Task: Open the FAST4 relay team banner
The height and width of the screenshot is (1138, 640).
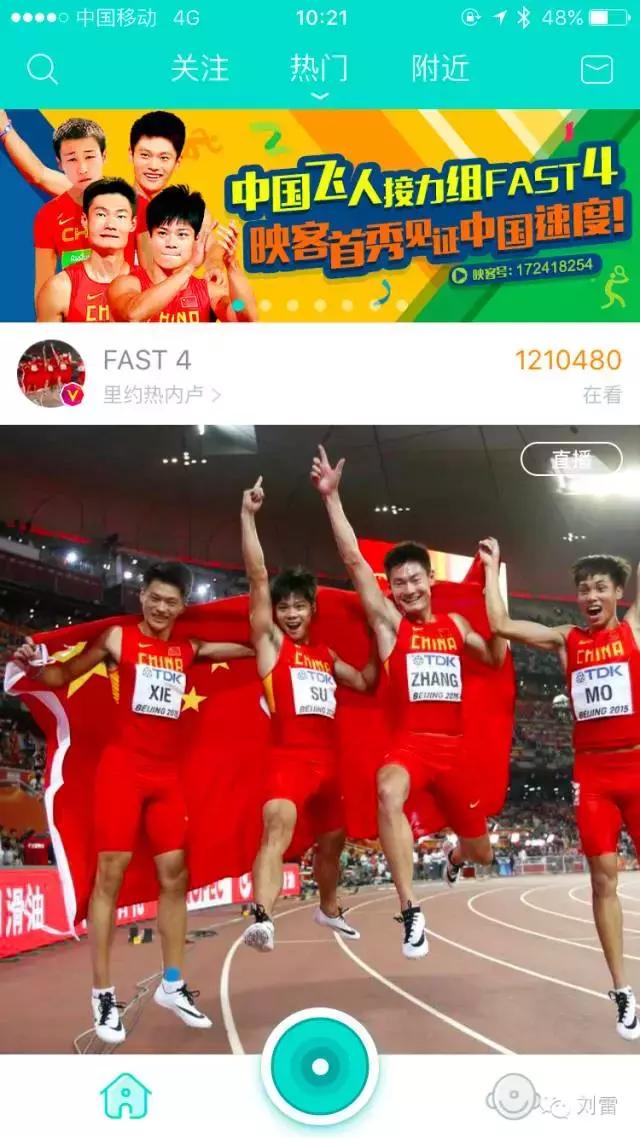Action: coord(320,215)
